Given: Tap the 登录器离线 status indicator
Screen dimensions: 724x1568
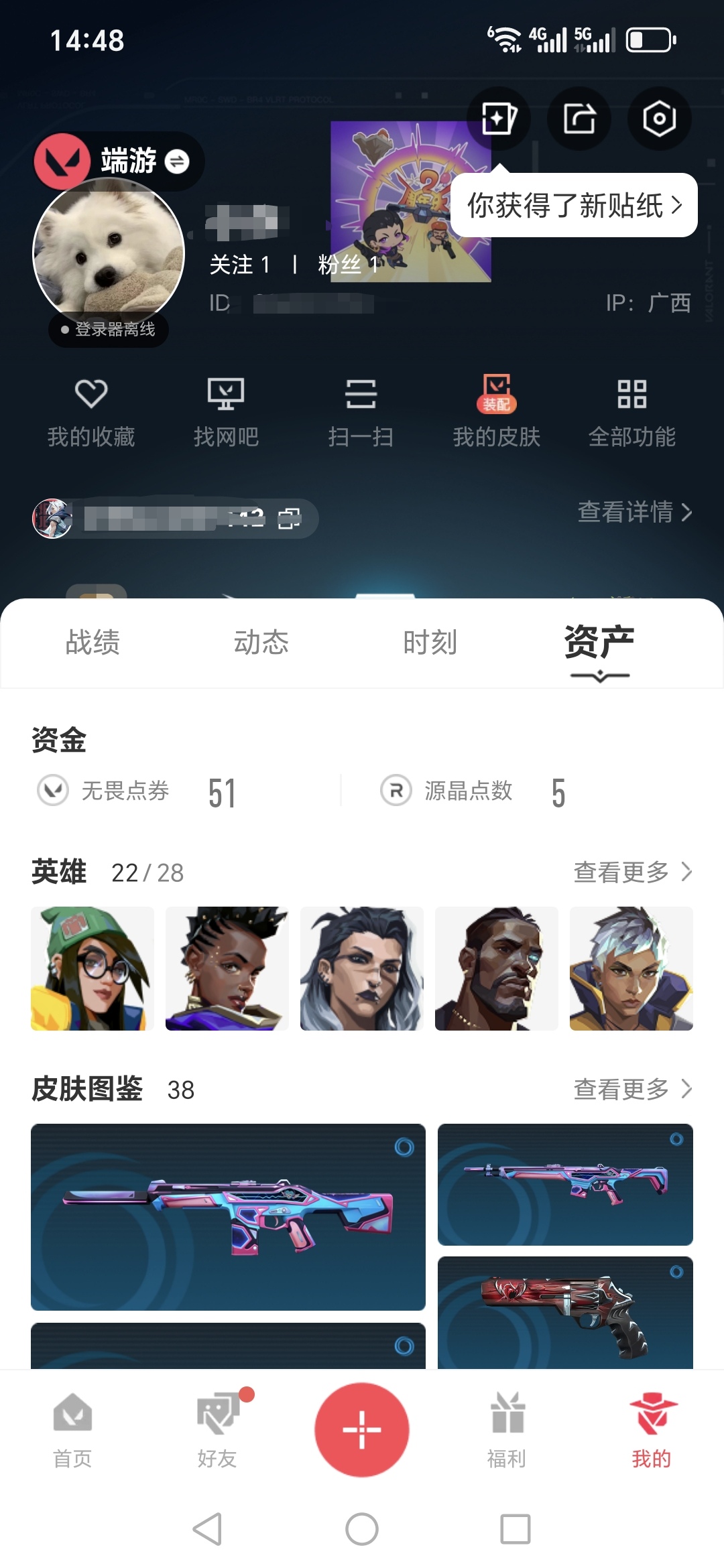Looking at the screenshot, I should (107, 329).
